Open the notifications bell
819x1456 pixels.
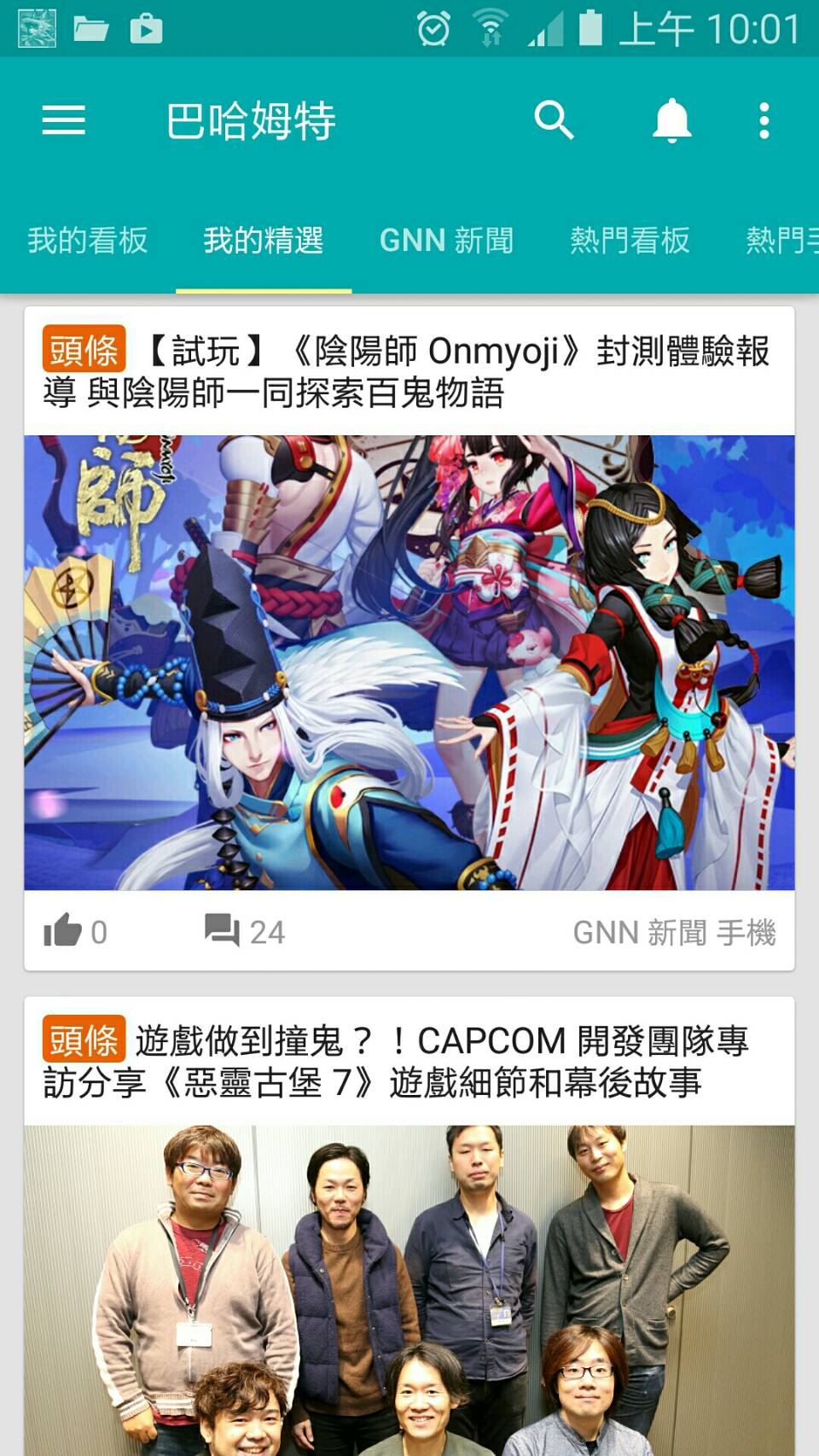671,120
